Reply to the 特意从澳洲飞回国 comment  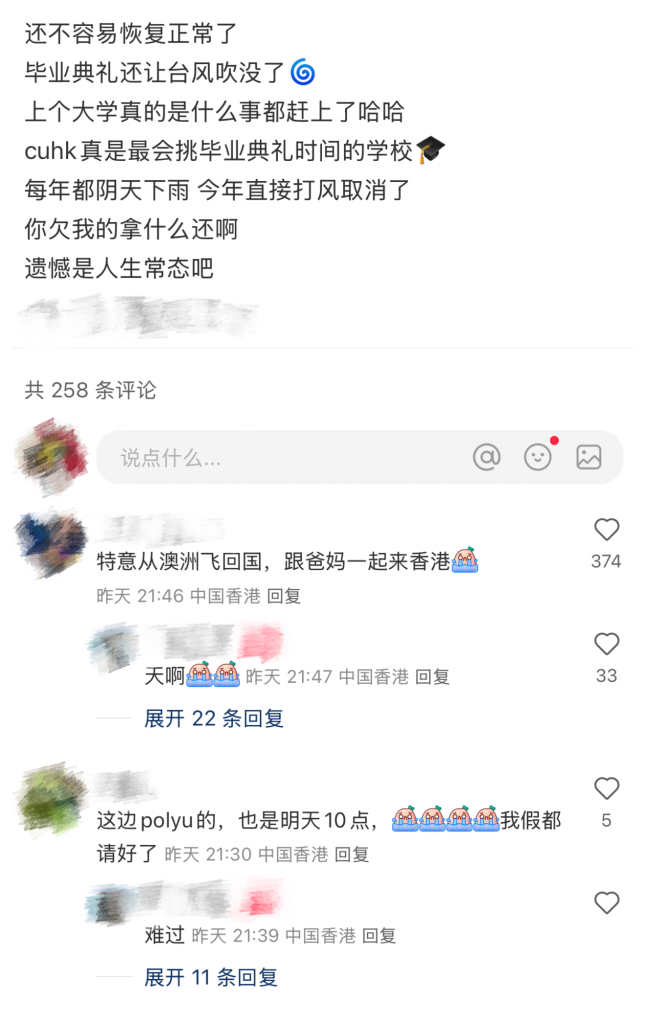pyautogui.click(x=285, y=596)
